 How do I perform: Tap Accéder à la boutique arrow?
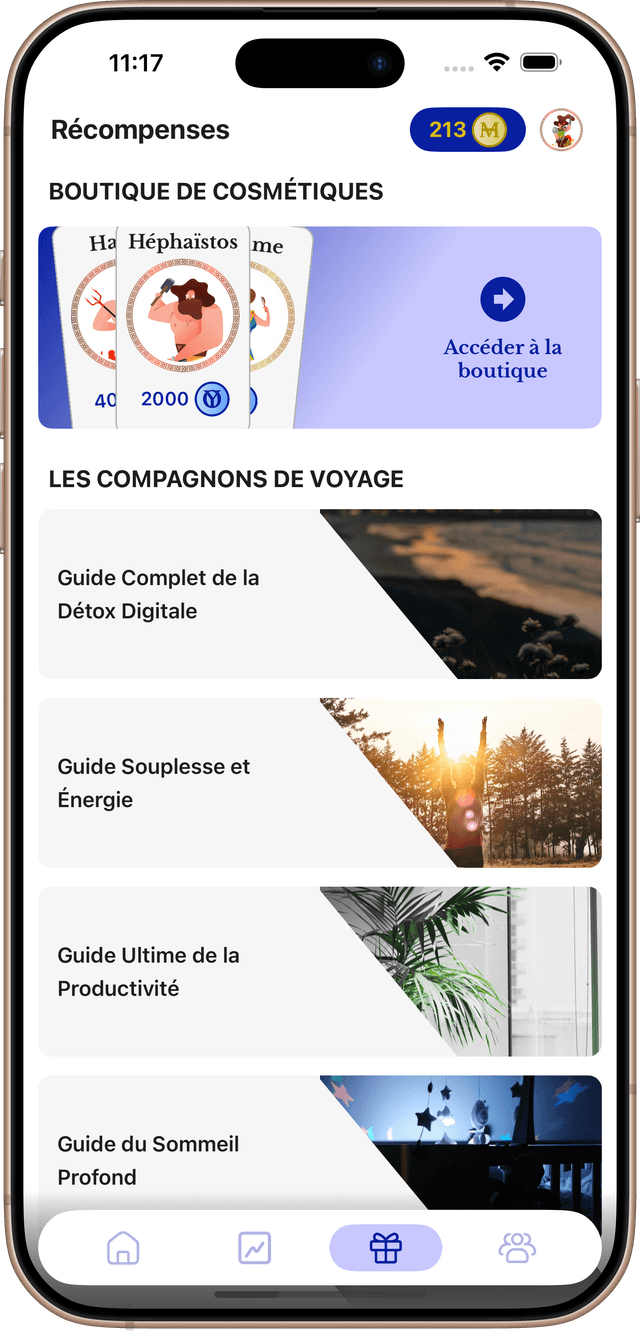502,299
